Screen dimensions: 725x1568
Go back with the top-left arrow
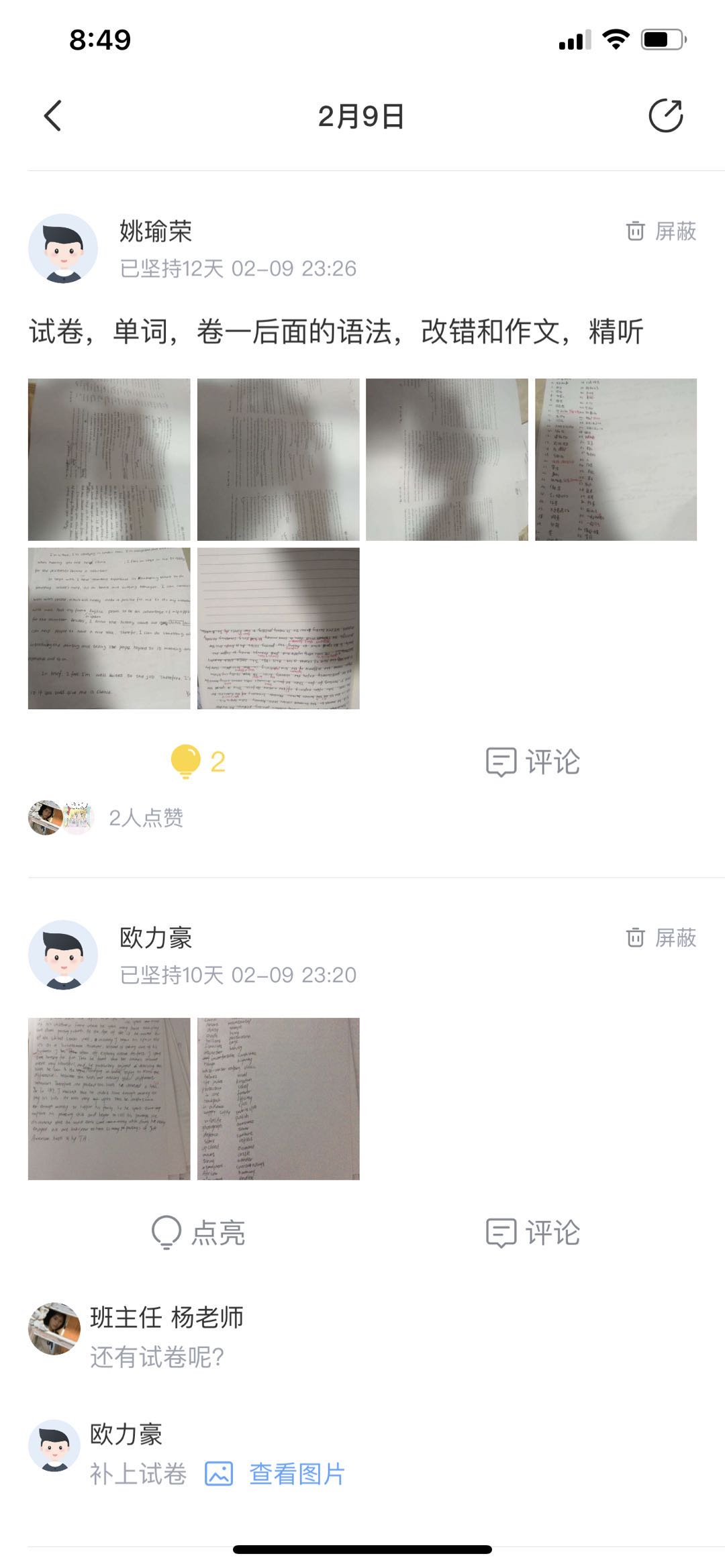coord(52,116)
